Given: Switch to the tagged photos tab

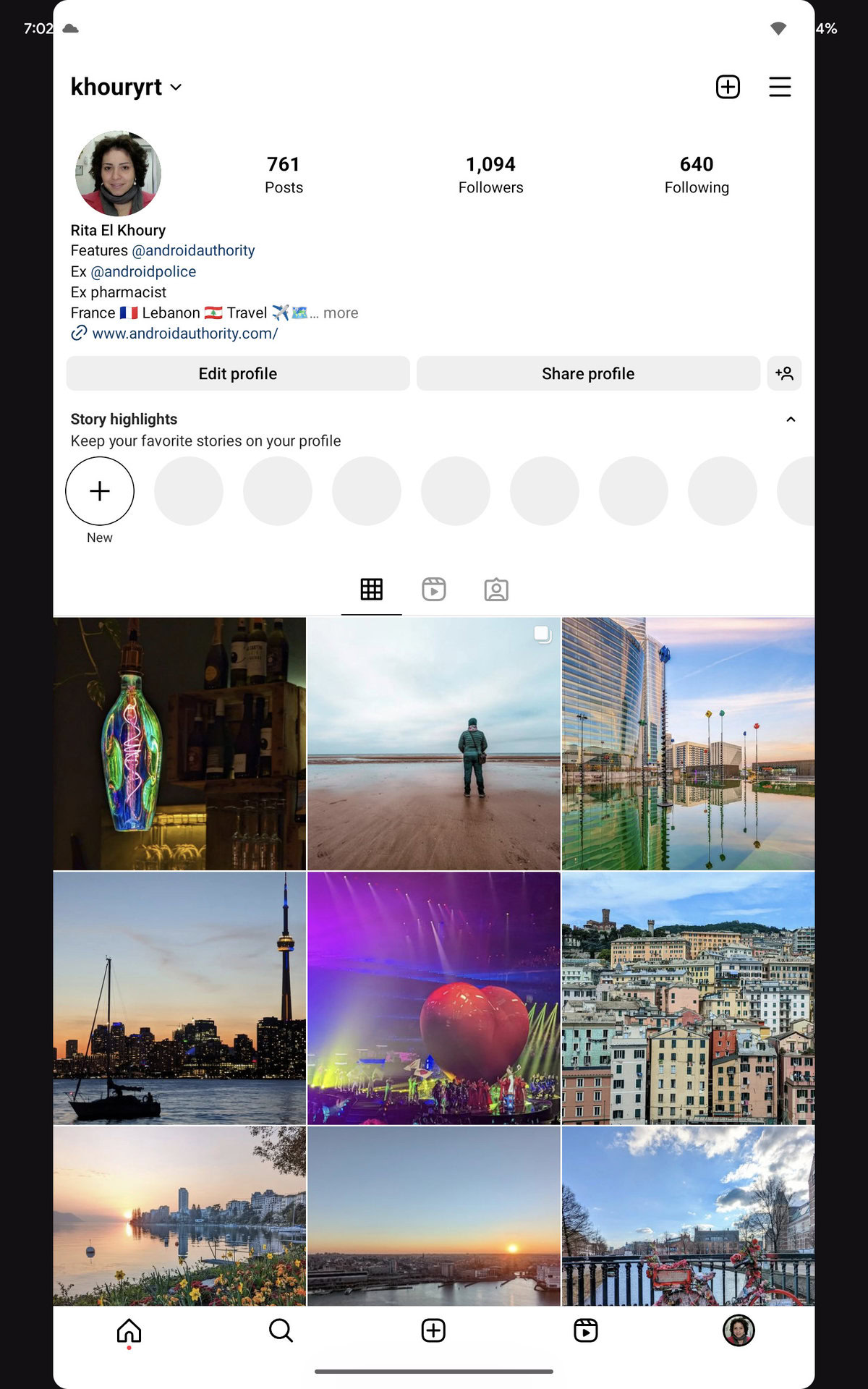Looking at the screenshot, I should [x=496, y=590].
